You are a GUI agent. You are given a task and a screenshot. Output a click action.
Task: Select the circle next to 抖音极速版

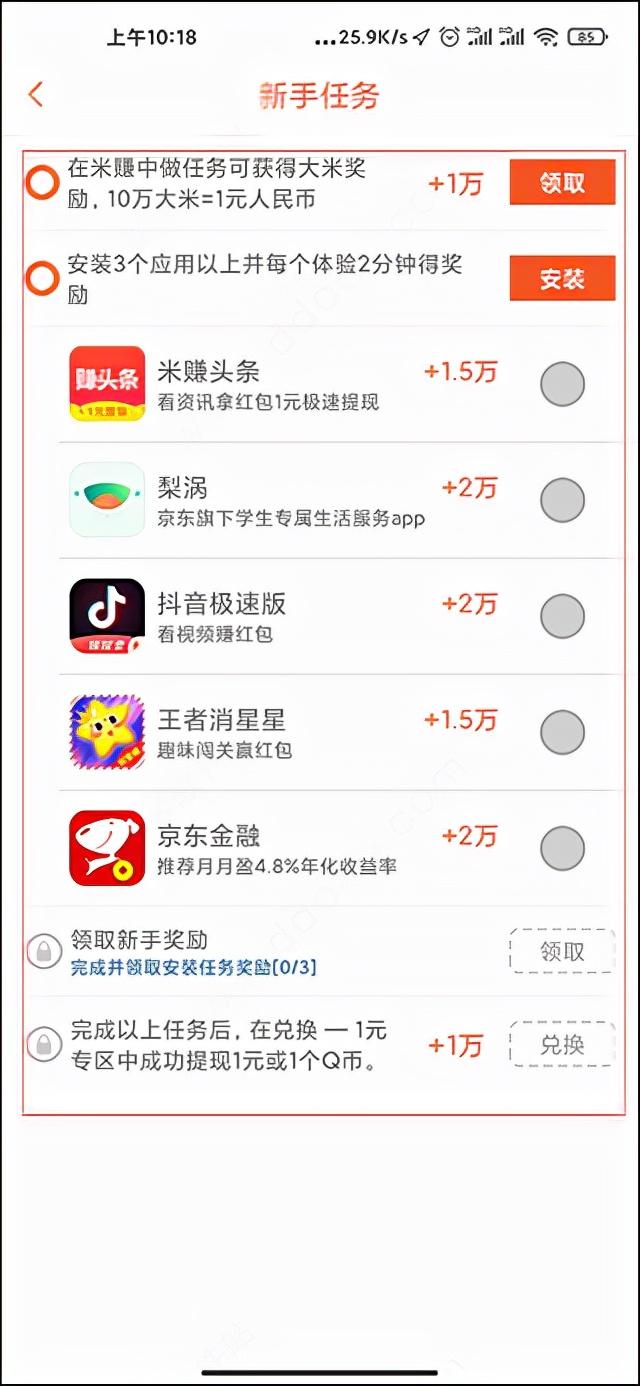(x=562, y=616)
